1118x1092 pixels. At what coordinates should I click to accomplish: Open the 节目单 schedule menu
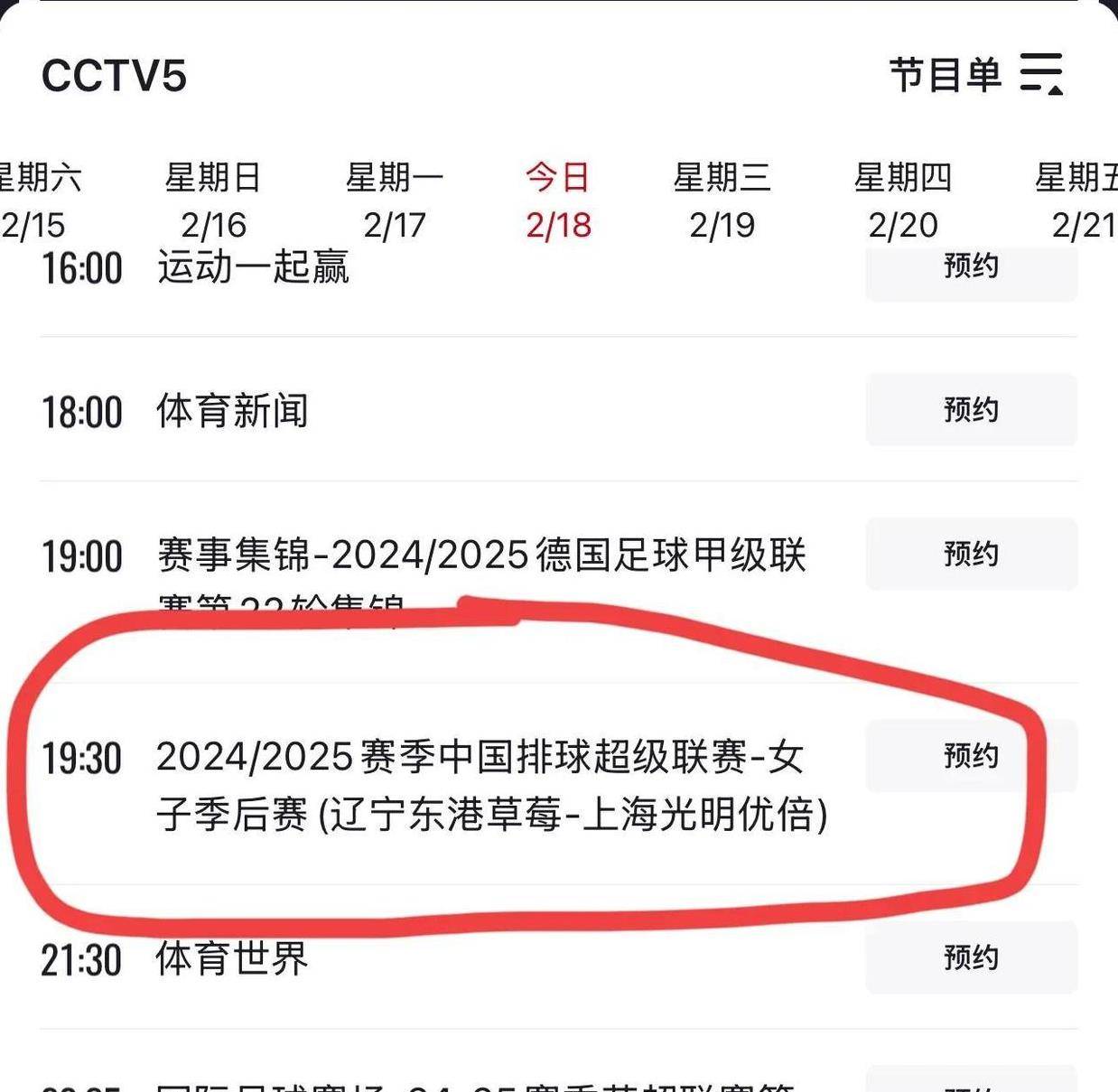pyautogui.click(x=975, y=74)
